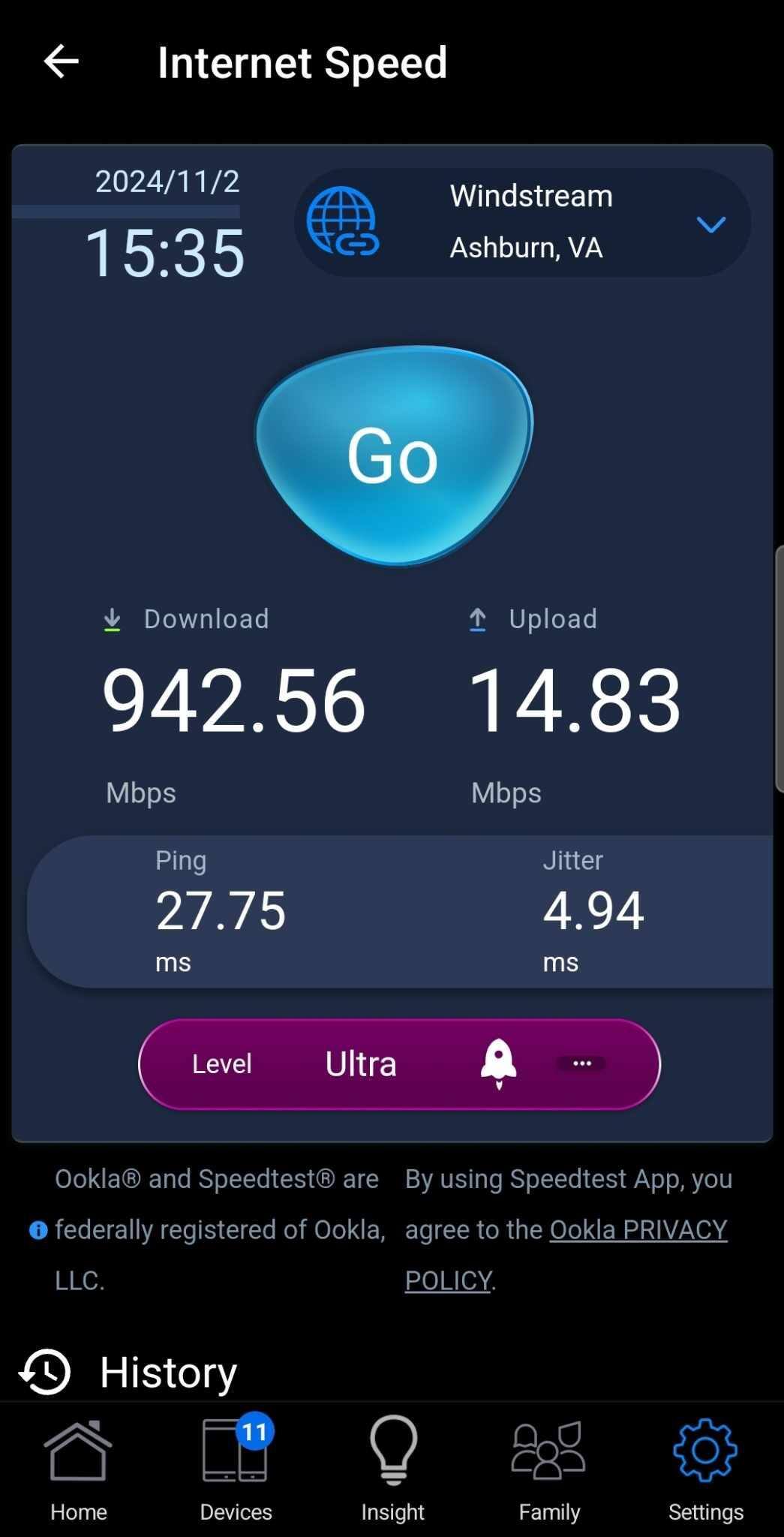Open the Level Ultra details
Screen dimensions: 784x1537
pyautogui.click(x=581, y=1063)
